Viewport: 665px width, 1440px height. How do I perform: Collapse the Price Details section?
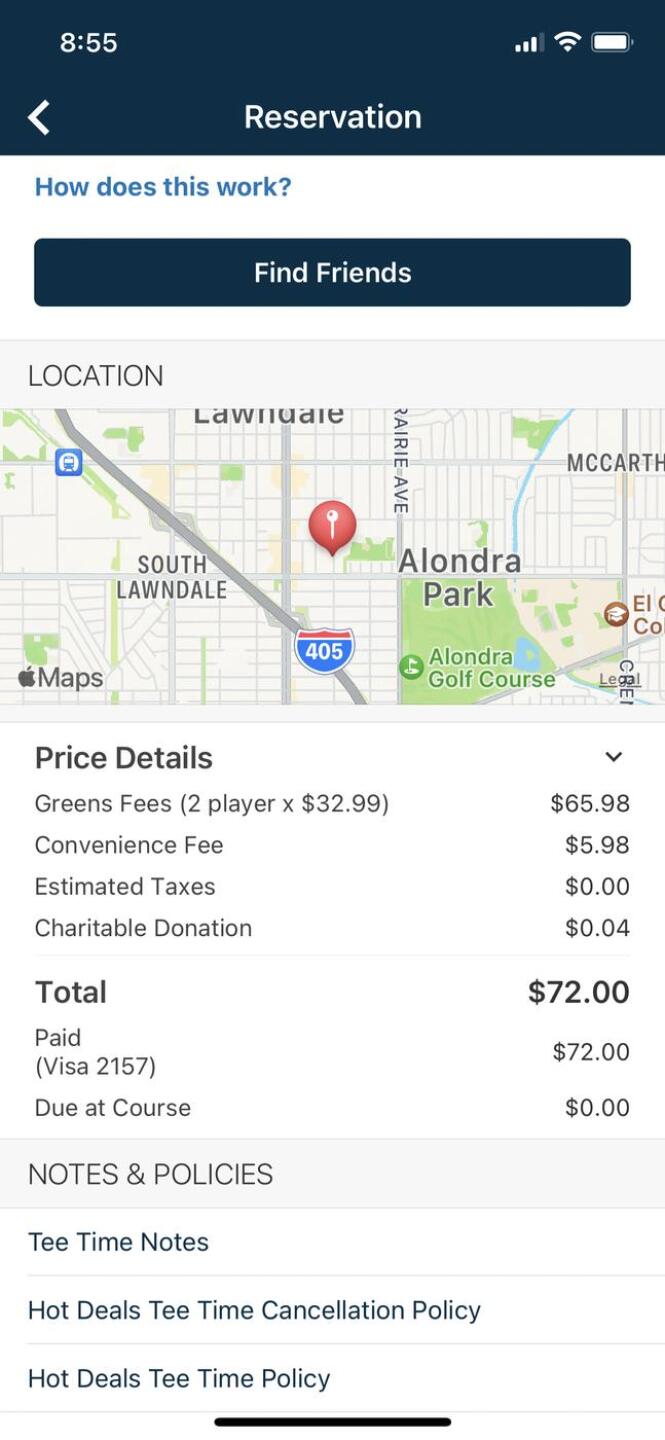[613, 757]
